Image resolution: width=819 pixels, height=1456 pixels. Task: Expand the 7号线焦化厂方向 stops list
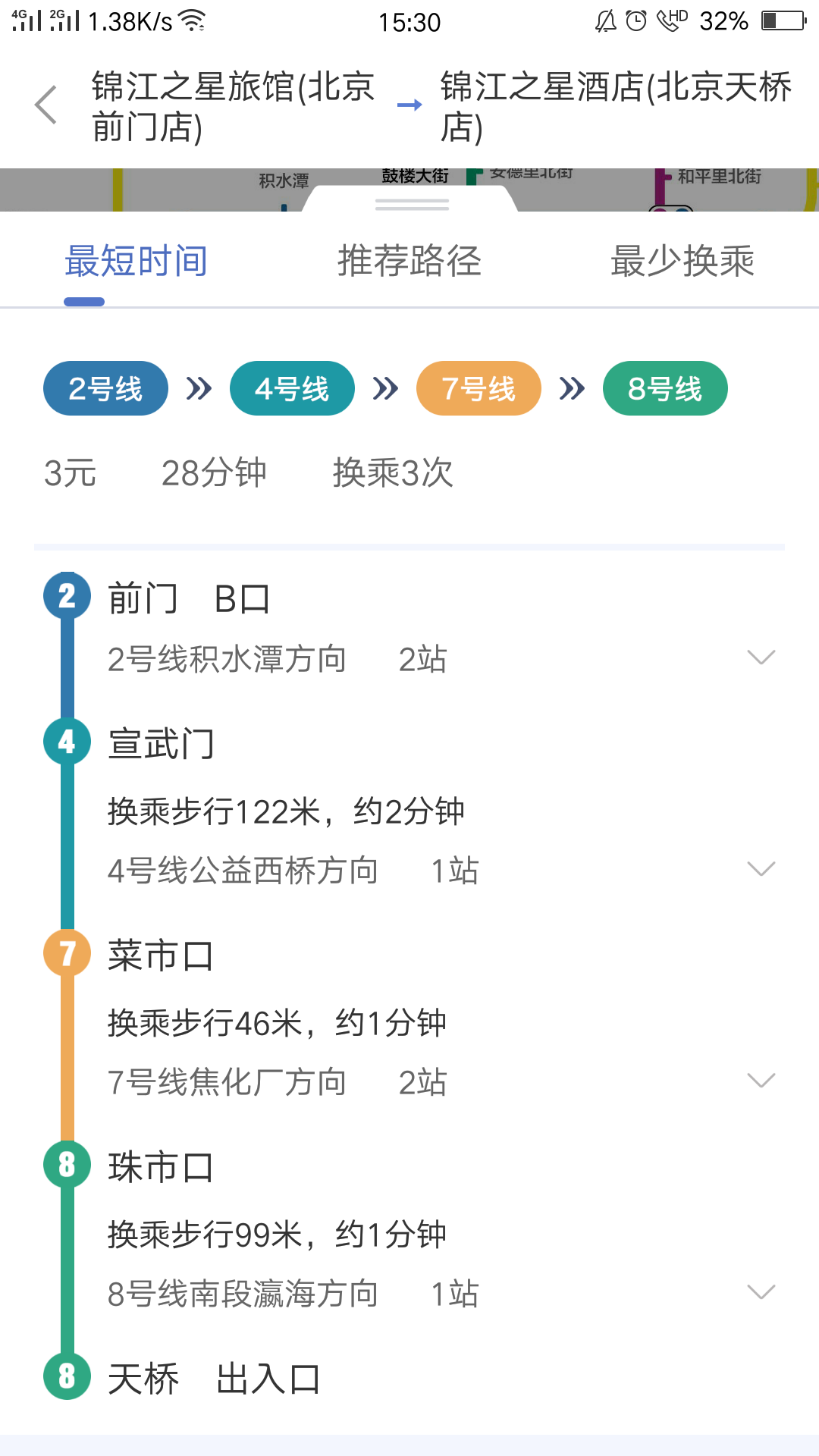tap(761, 1081)
